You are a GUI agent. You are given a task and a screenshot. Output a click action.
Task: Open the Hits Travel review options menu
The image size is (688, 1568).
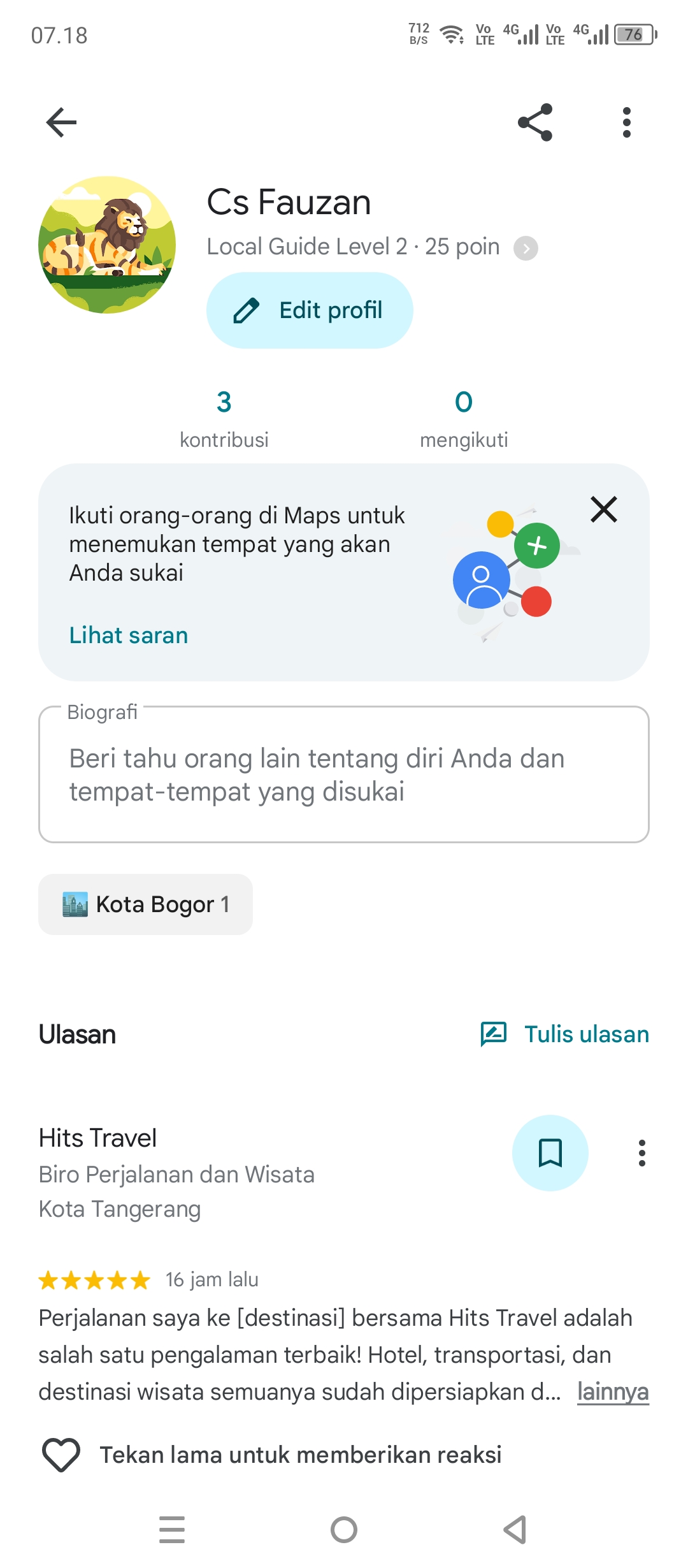coord(642,1153)
